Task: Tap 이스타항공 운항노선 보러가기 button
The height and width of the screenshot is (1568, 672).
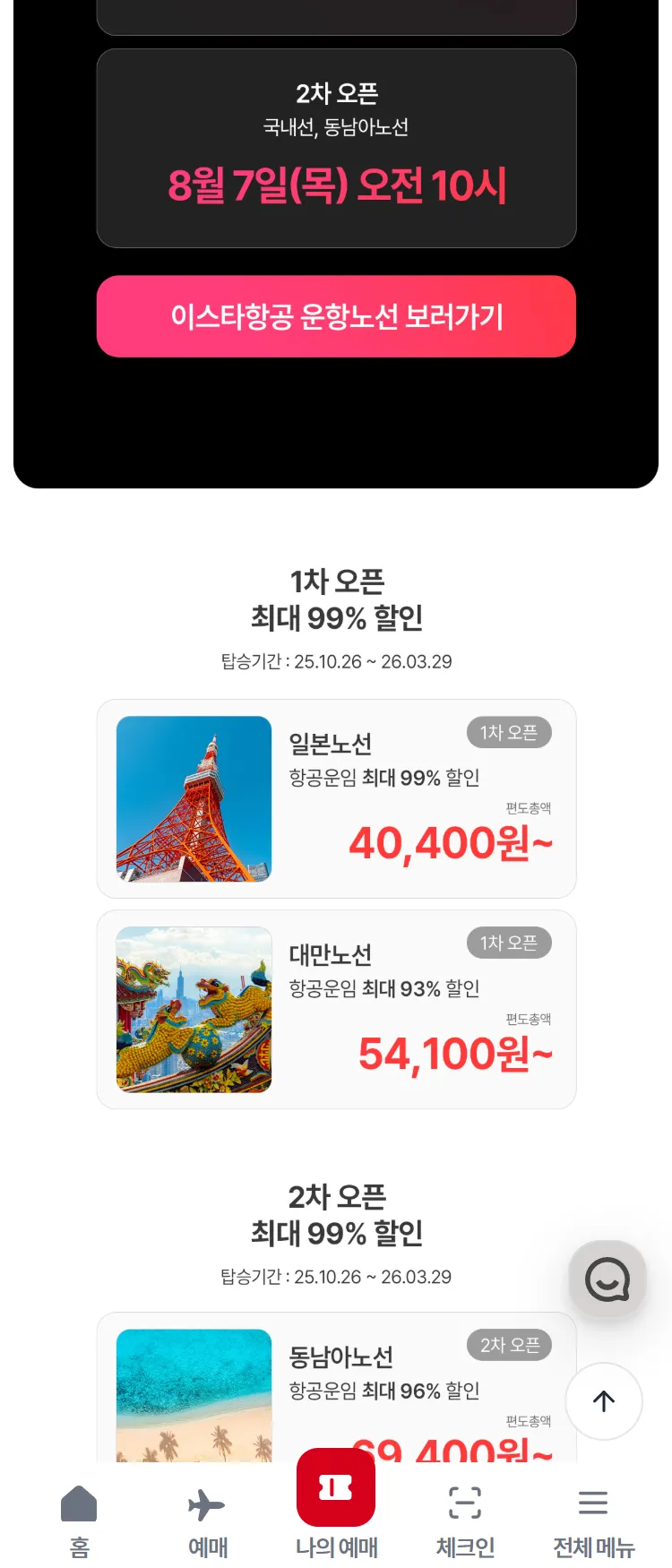Action: pos(336,316)
